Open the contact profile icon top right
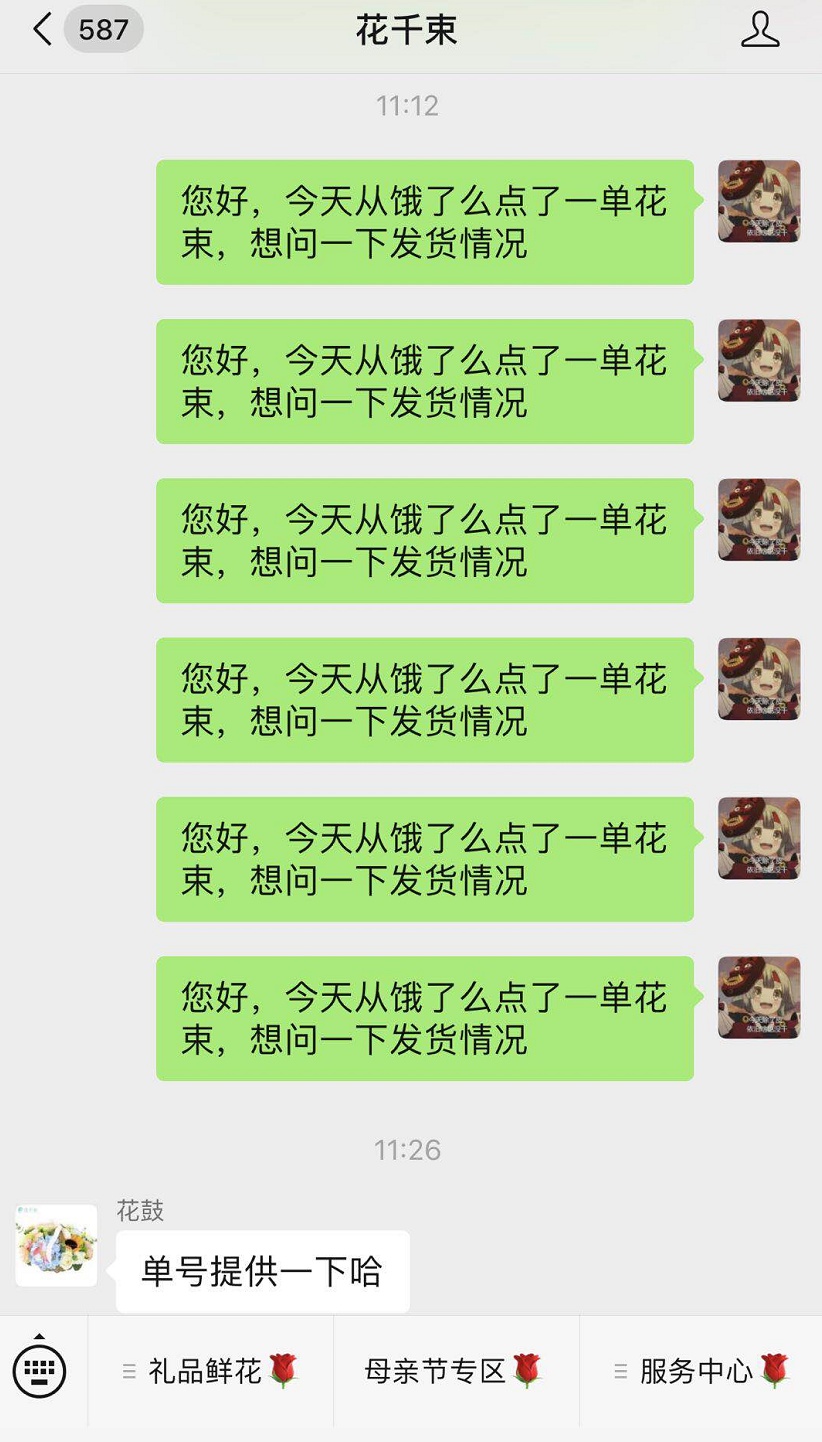This screenshot has width=822, height=1442. (x=762, y=31)
